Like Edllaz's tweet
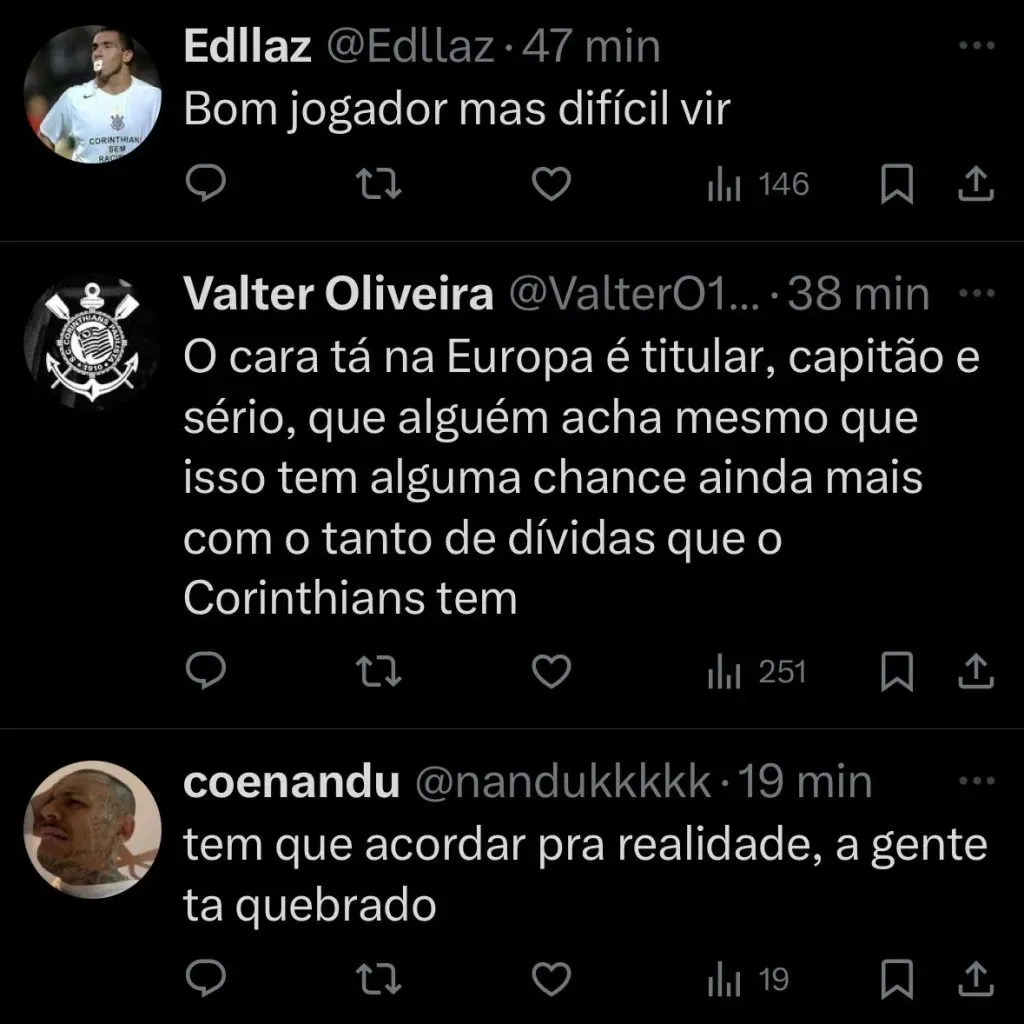This screenshot has height=1024, width=1024. click(550, 185)
